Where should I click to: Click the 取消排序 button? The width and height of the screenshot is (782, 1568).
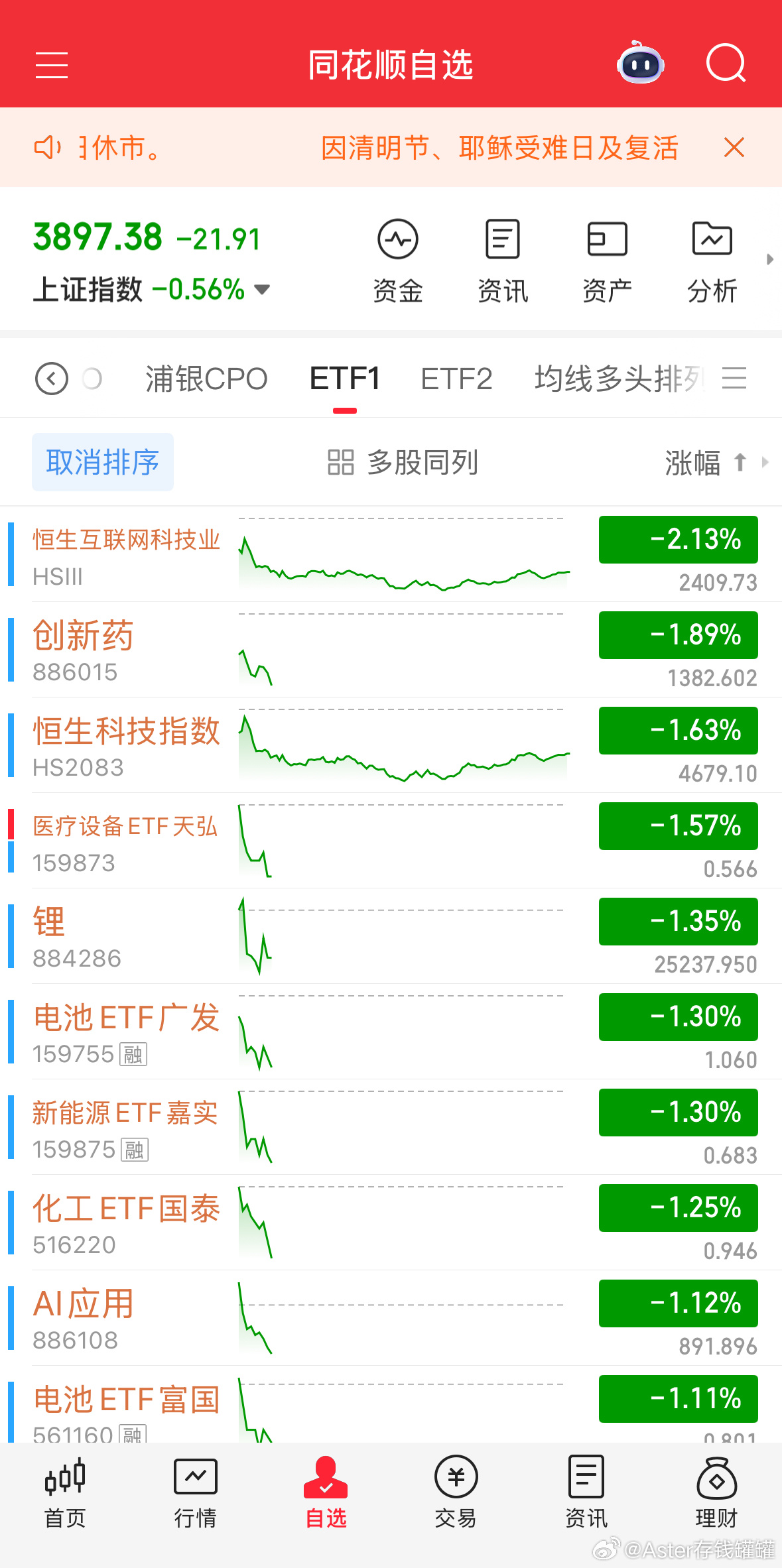[102, 462]
